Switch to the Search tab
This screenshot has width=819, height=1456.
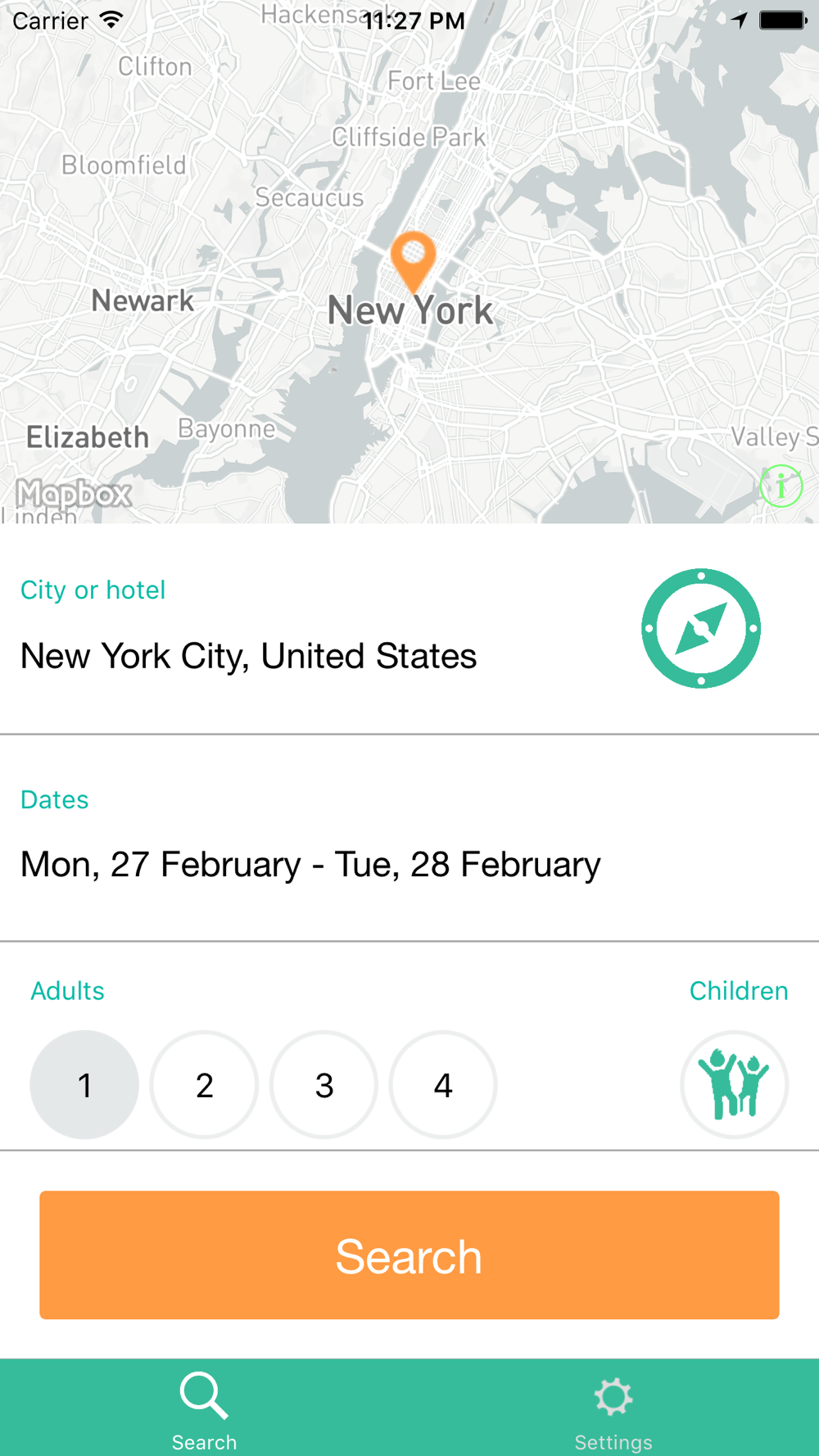204,1409
